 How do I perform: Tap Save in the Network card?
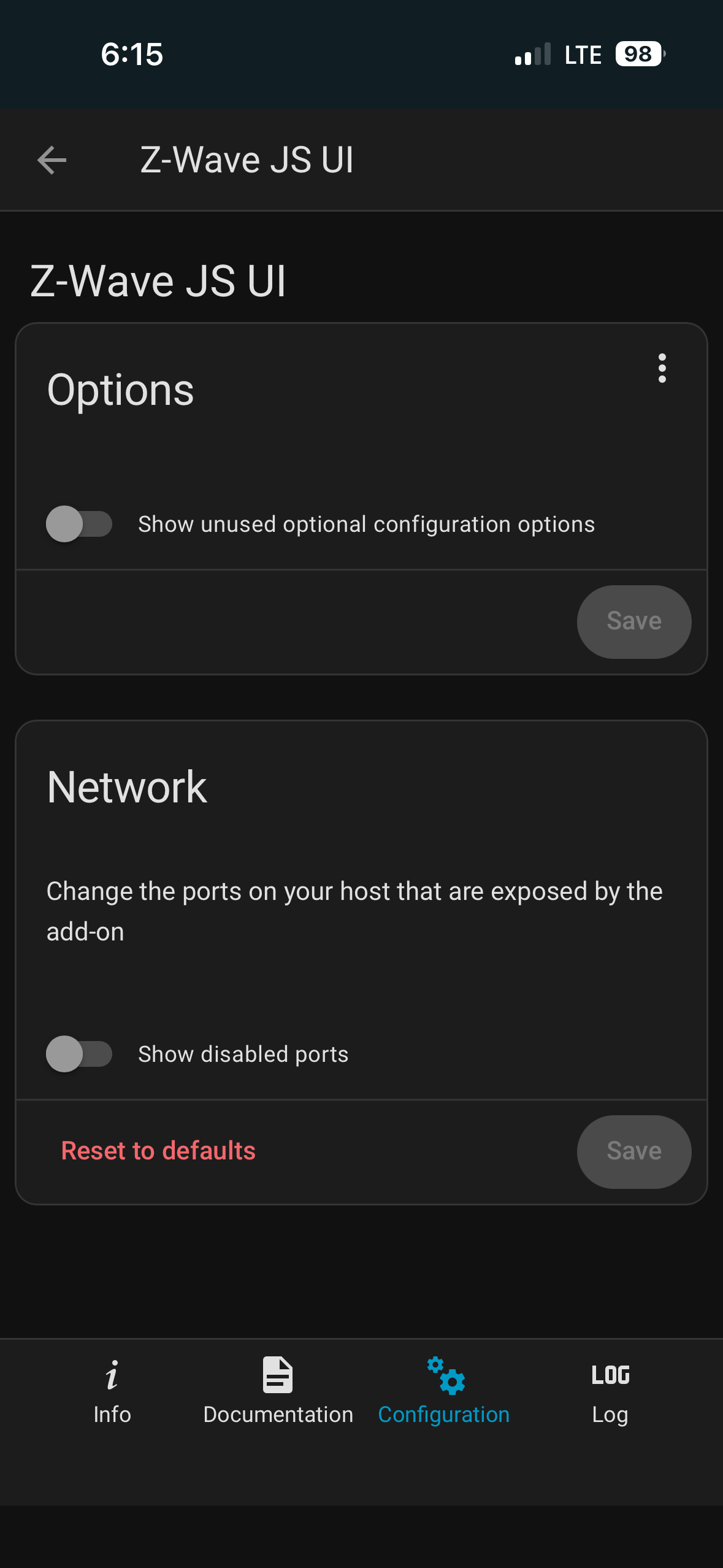[633, 1151]
